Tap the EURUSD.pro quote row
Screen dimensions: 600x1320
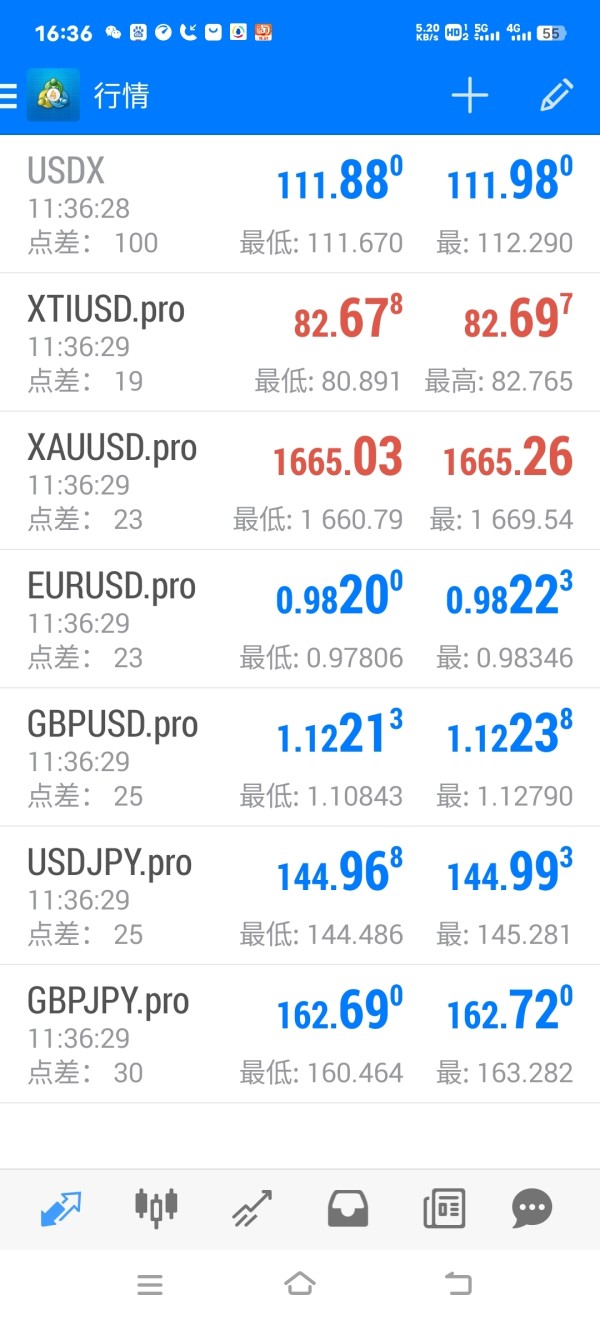tap(300, 619)
